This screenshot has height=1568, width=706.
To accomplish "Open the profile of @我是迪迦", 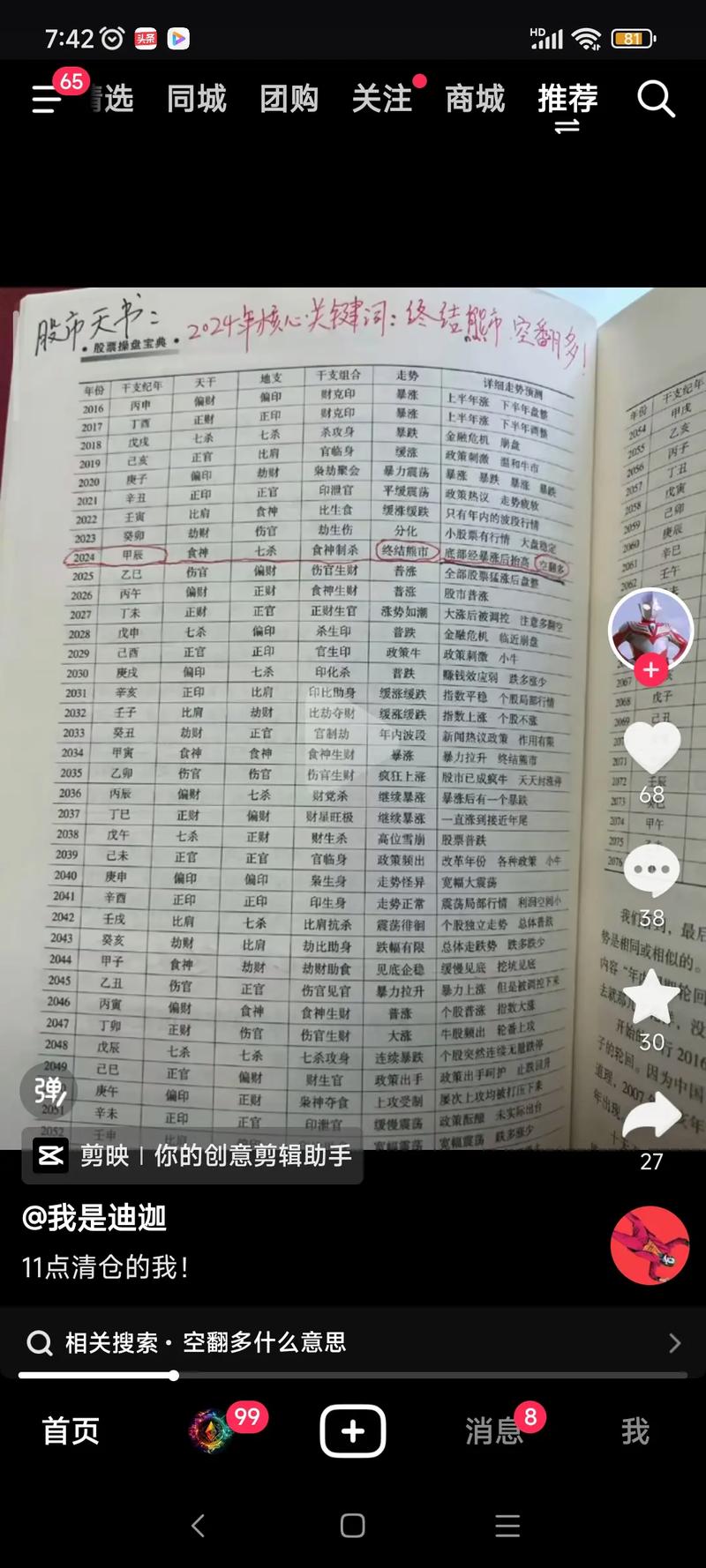I will point(94,1218).
